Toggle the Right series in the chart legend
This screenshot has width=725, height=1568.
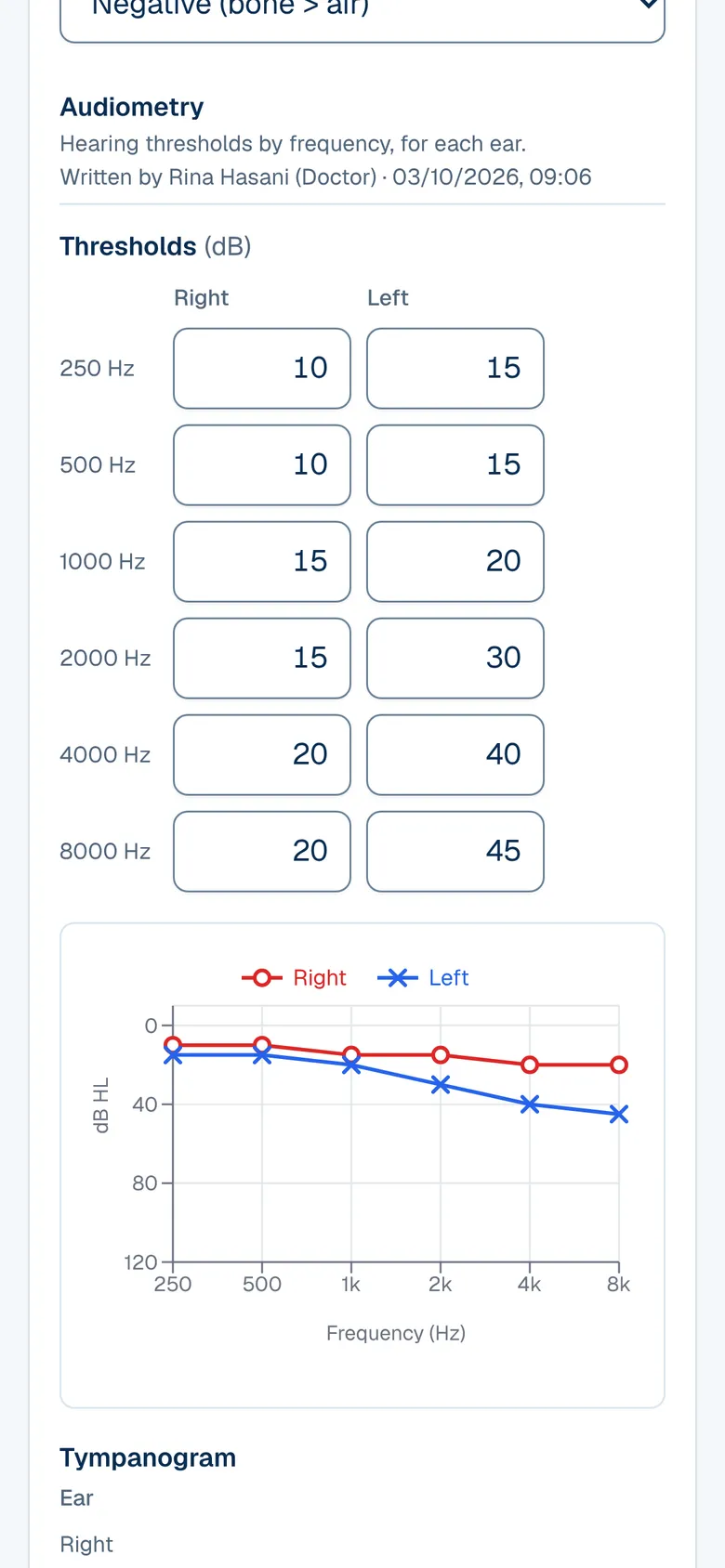(x=294, y=978)
